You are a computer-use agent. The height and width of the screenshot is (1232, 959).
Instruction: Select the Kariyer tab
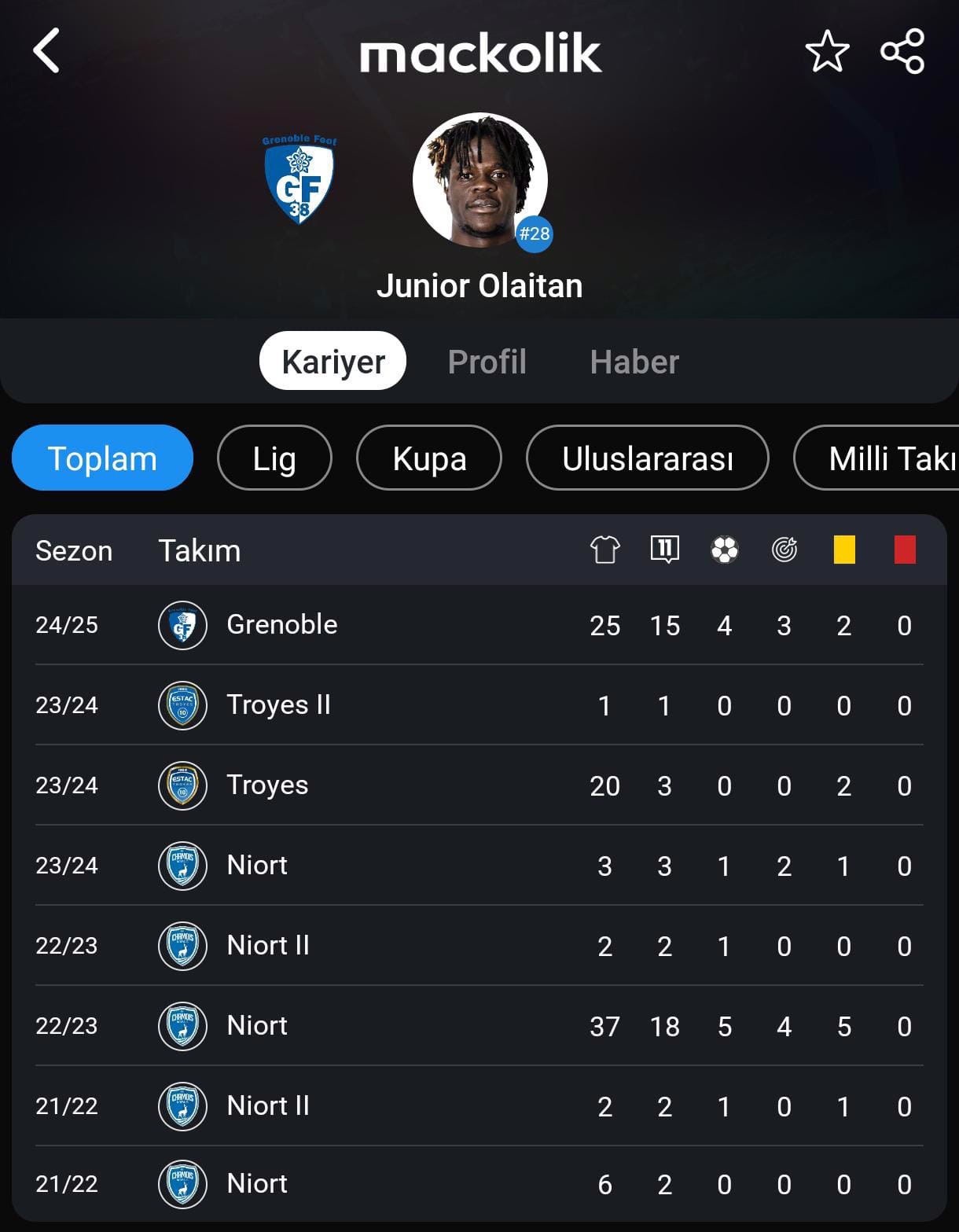[333, 362]
